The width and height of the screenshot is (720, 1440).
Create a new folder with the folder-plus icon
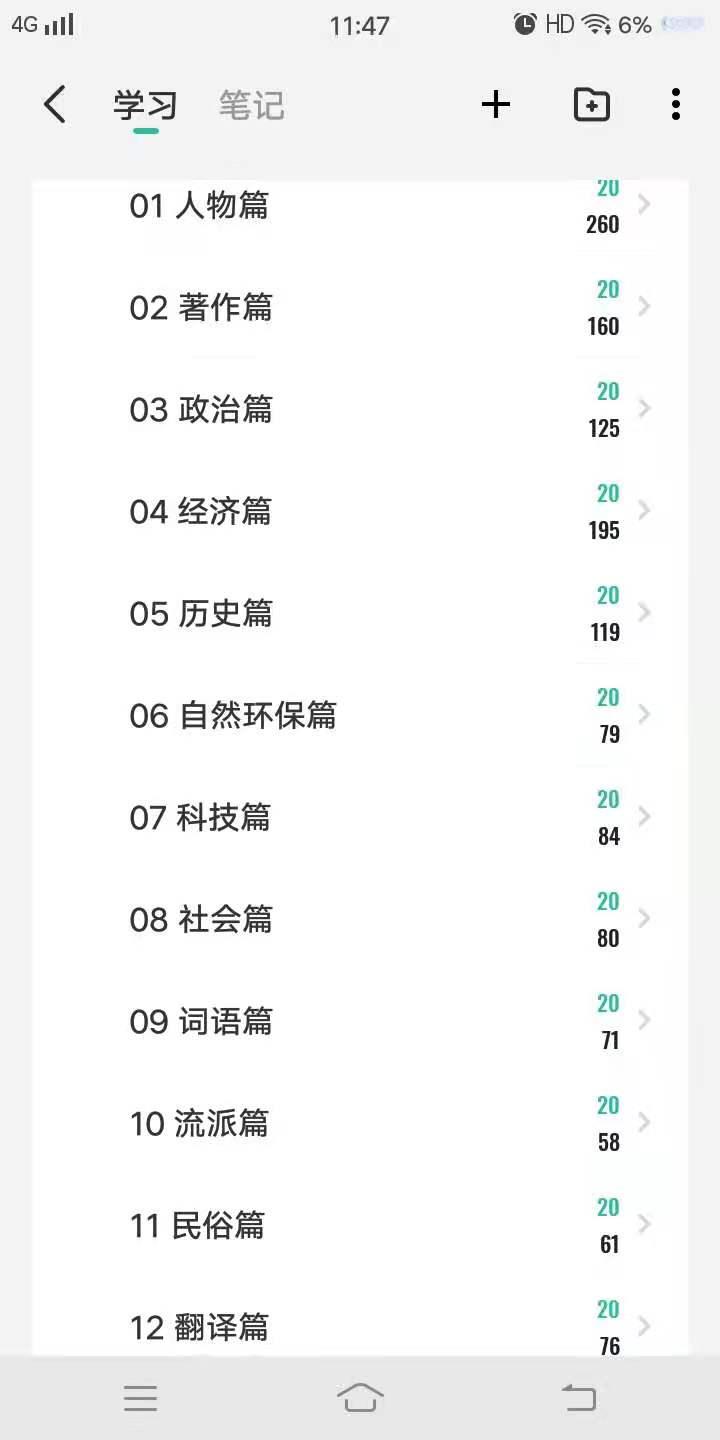coord(592,104)
